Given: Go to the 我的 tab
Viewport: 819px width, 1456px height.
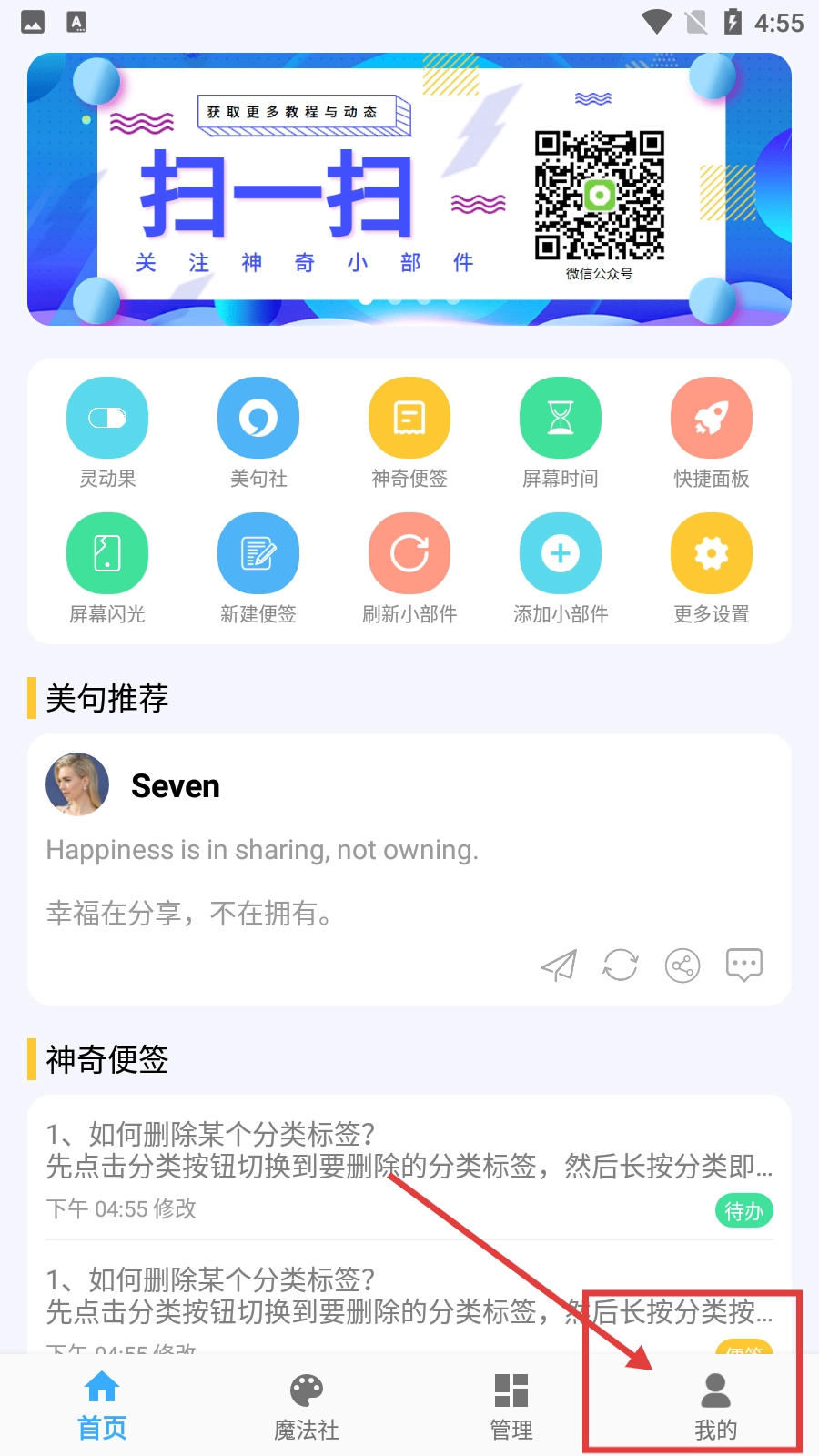Looking at the screenshot, I should point(716,1406).
